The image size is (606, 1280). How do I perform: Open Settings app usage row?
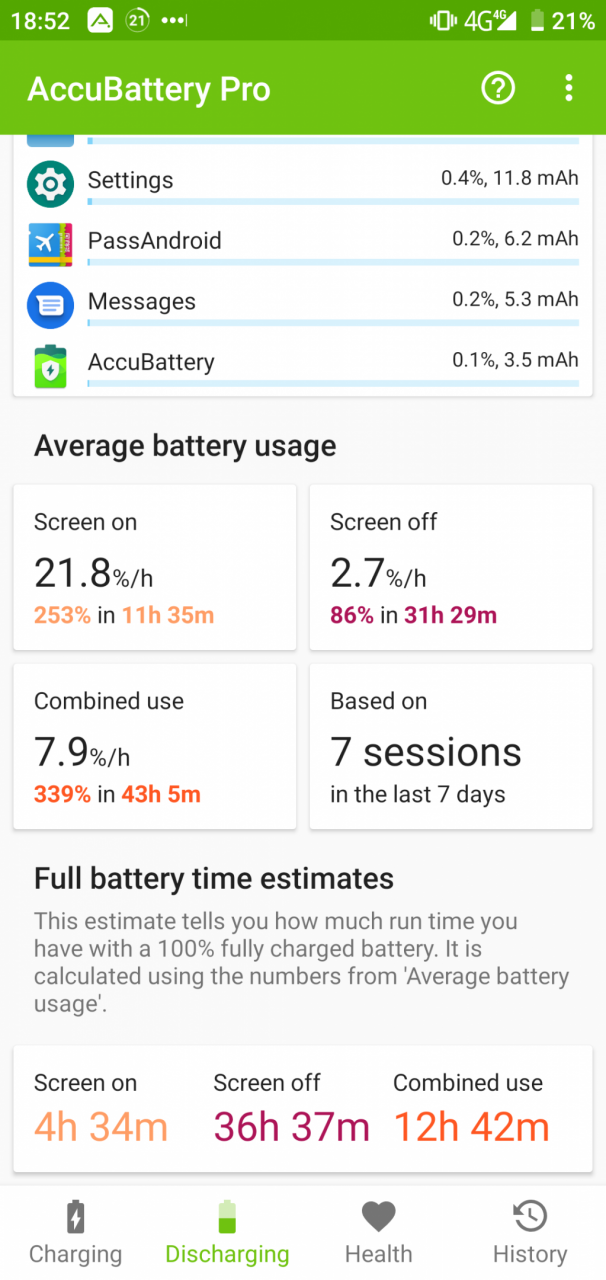pos(303,183)
